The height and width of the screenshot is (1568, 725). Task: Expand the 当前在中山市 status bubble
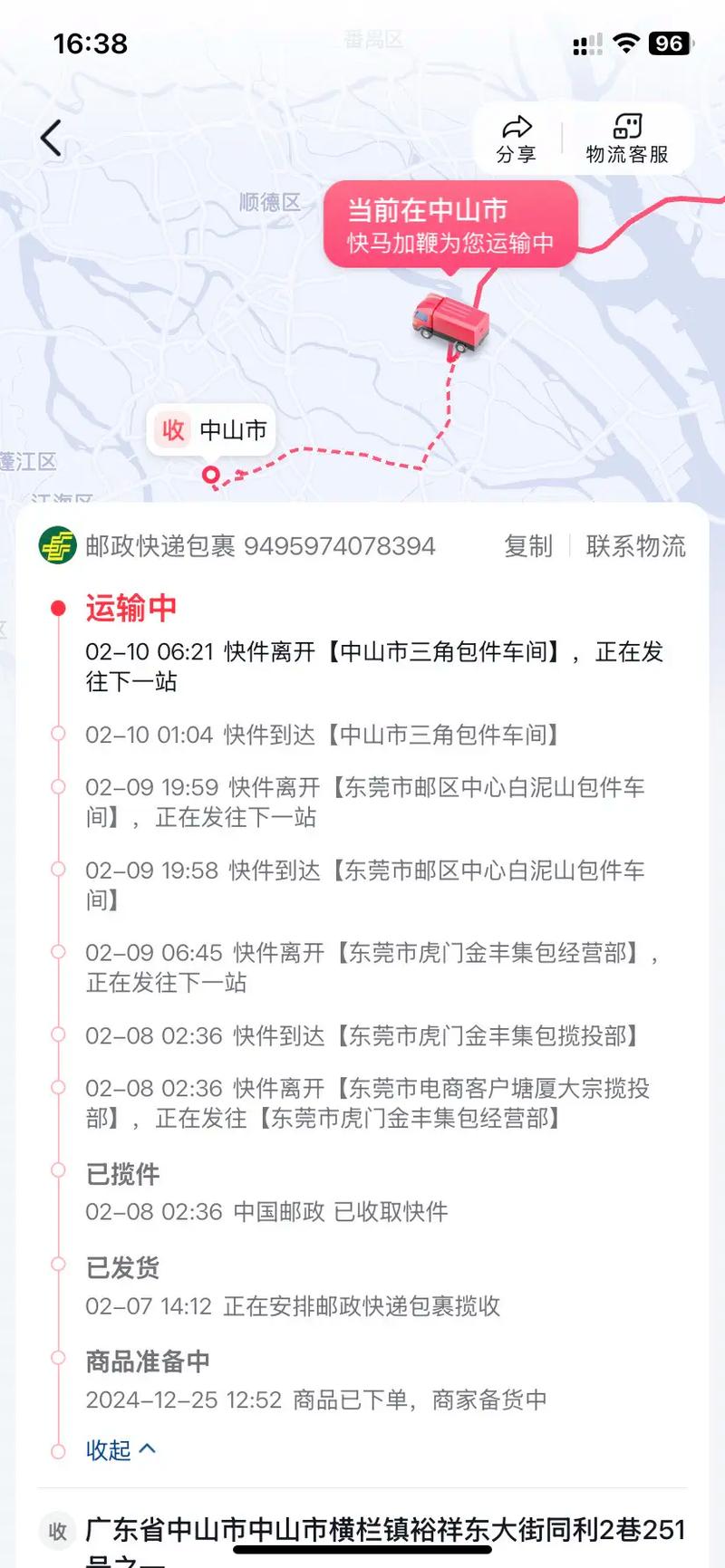point(451,224)
